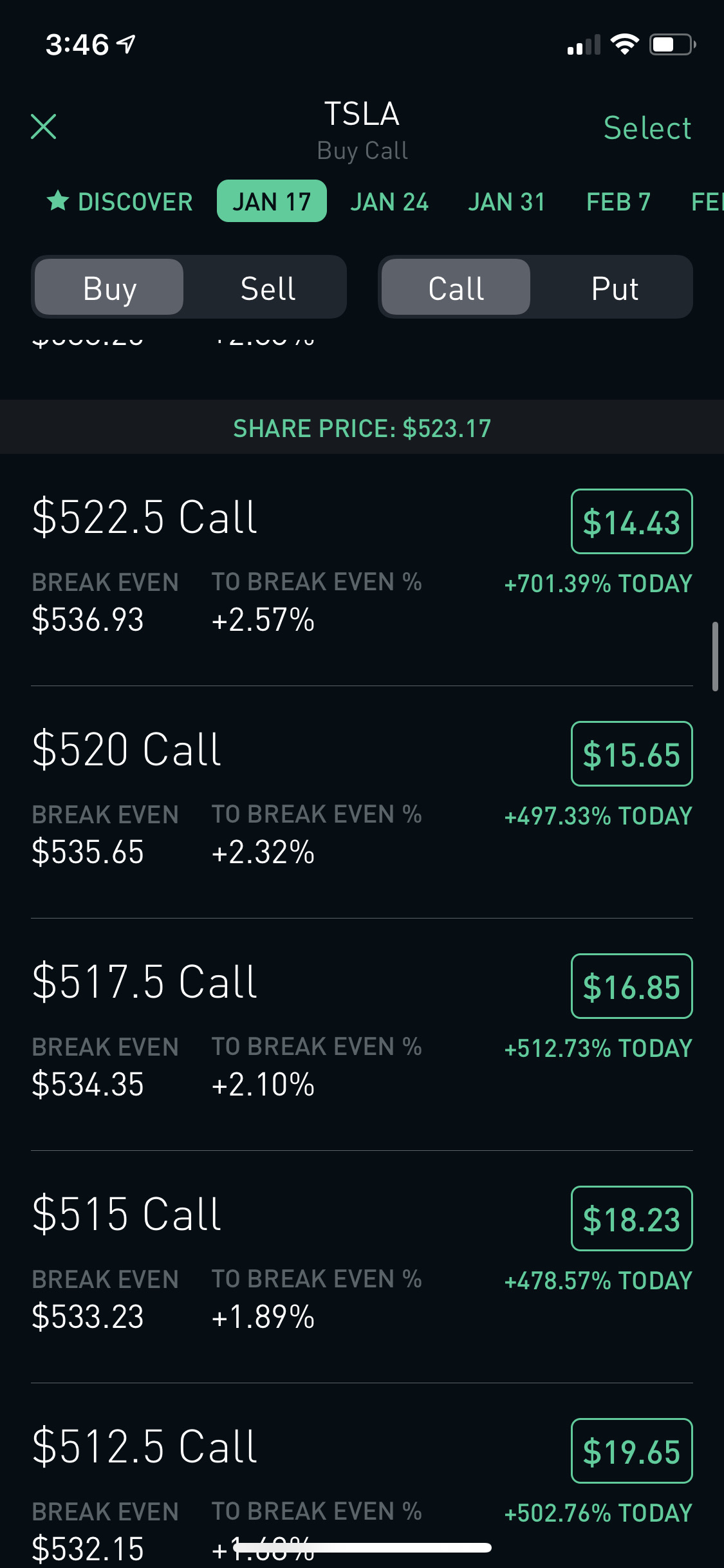Close the TSLA options screen
This screenshot has height=1568, width=724.
pyautogui.click(x=44, y=127)
